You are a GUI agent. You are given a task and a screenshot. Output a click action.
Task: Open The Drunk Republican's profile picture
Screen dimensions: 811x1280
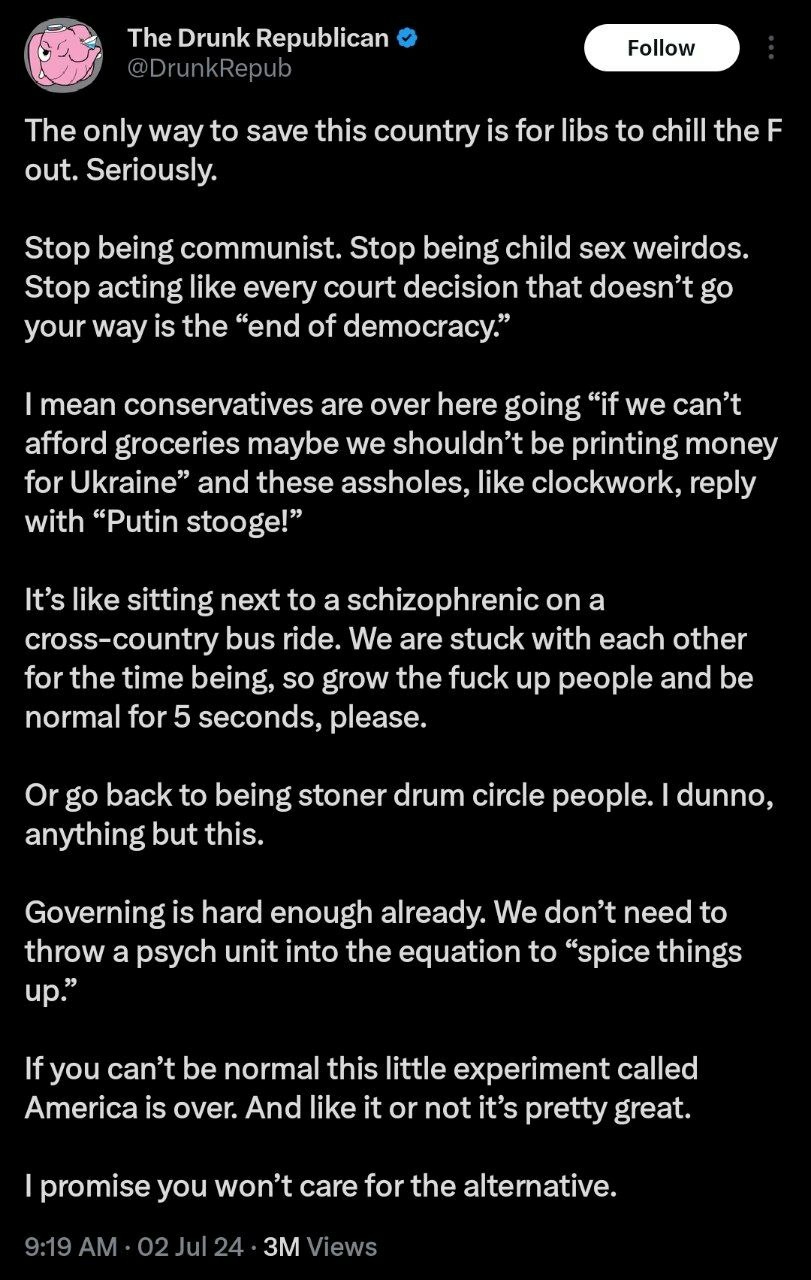point(63,55)
